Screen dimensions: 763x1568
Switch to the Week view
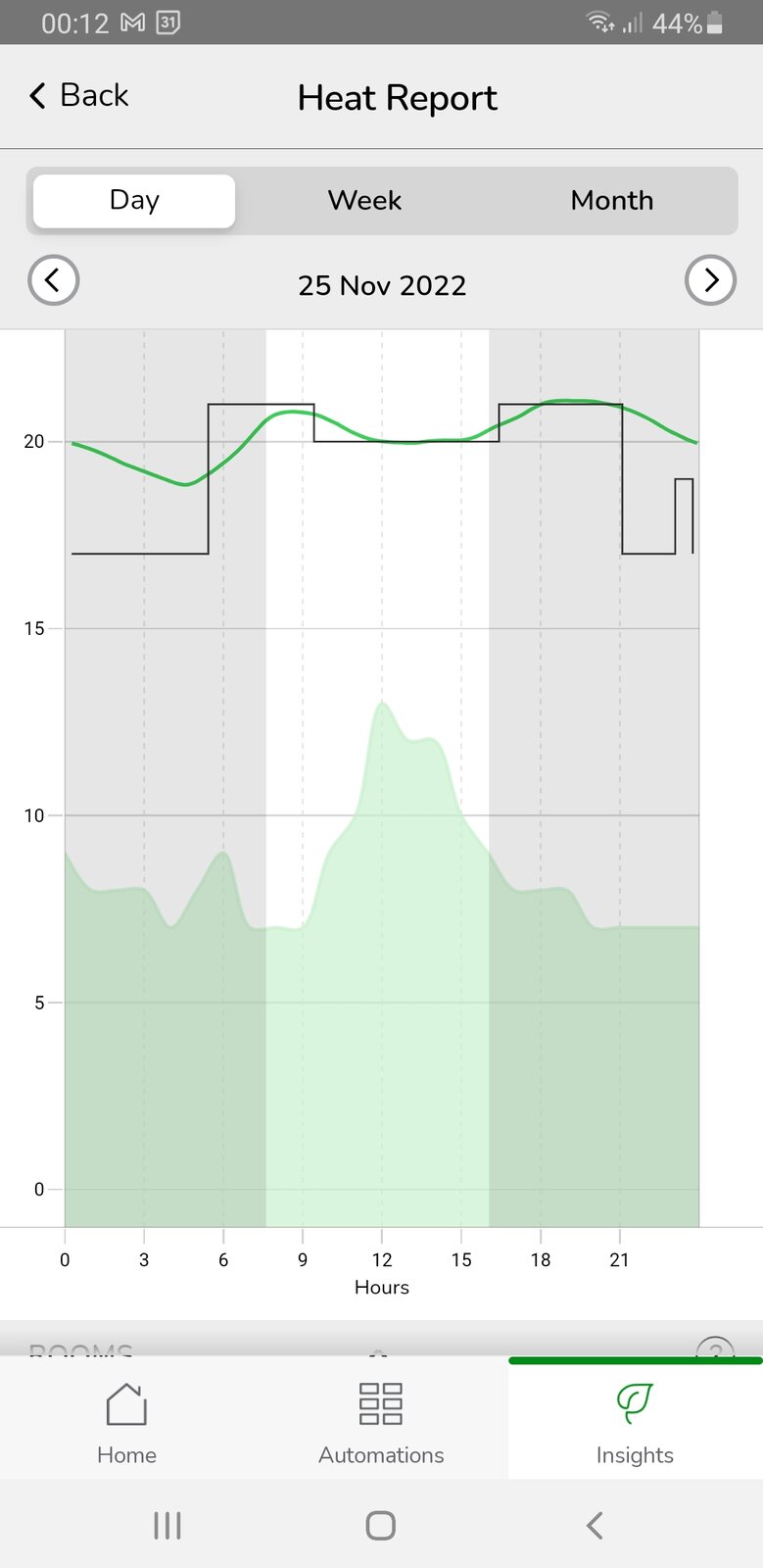pos(364,201)
